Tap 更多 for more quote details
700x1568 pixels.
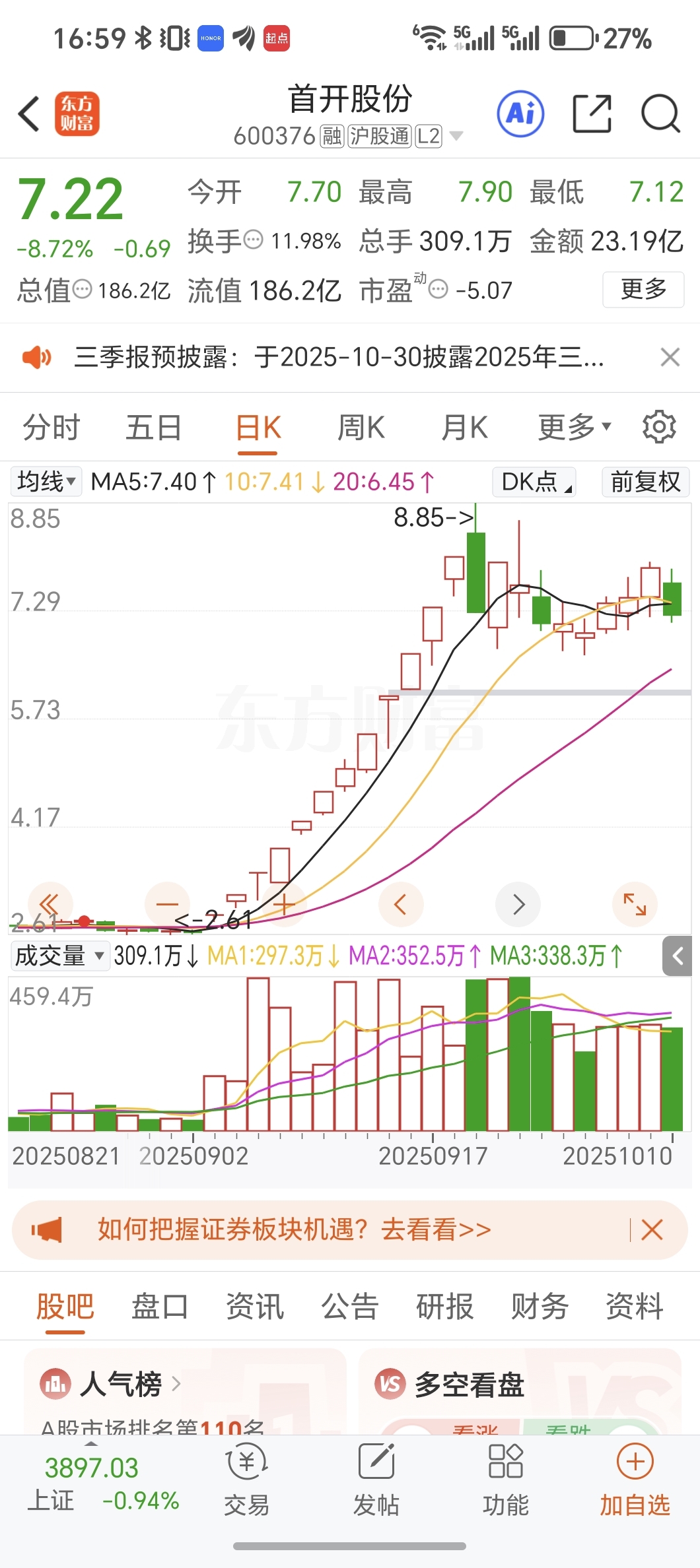[643, 289]
